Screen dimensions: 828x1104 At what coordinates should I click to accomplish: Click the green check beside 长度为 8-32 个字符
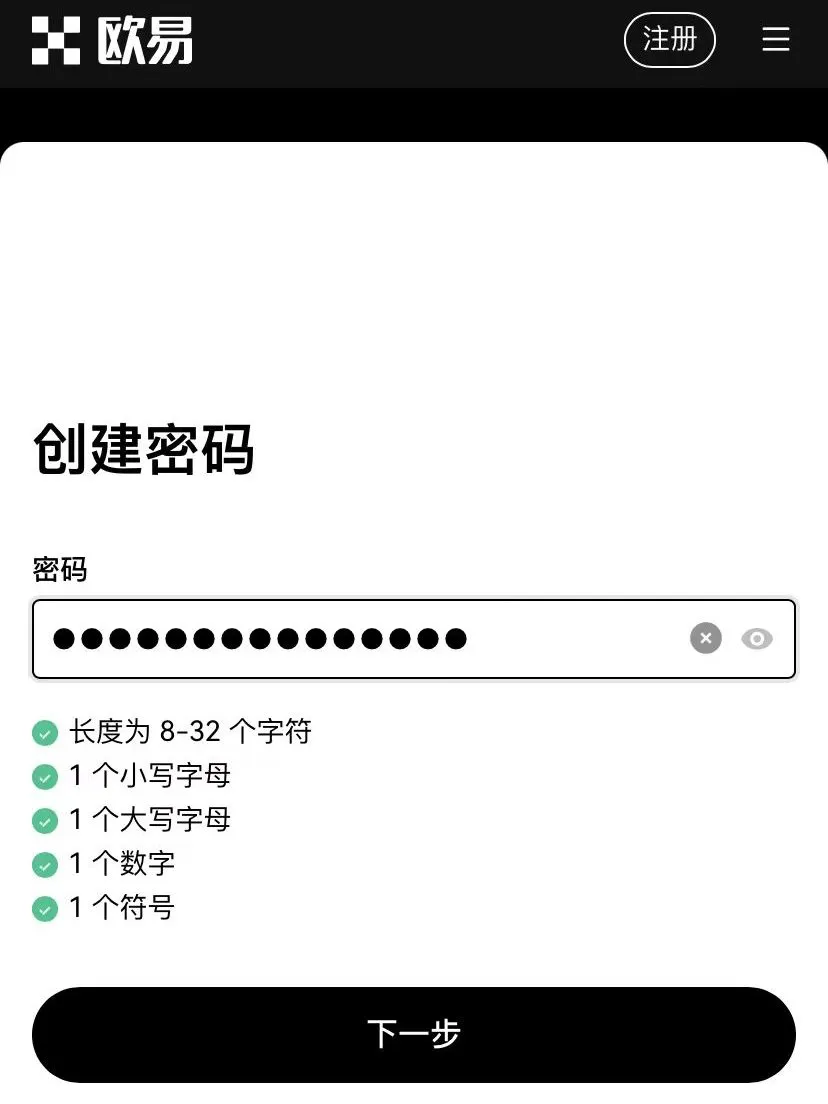pos(44,733)
